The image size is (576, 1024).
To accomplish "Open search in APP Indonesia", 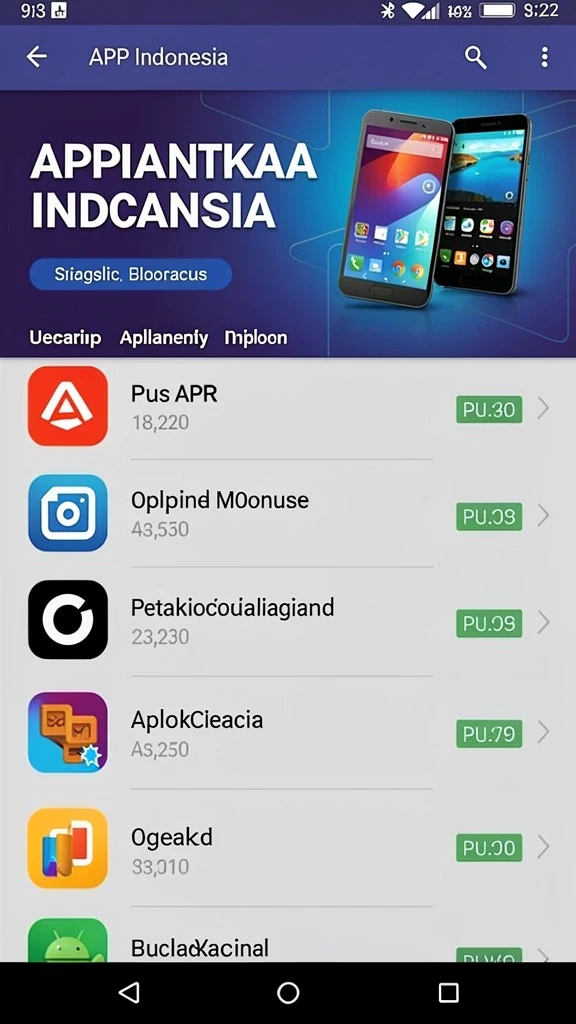I will pos(476,57).
